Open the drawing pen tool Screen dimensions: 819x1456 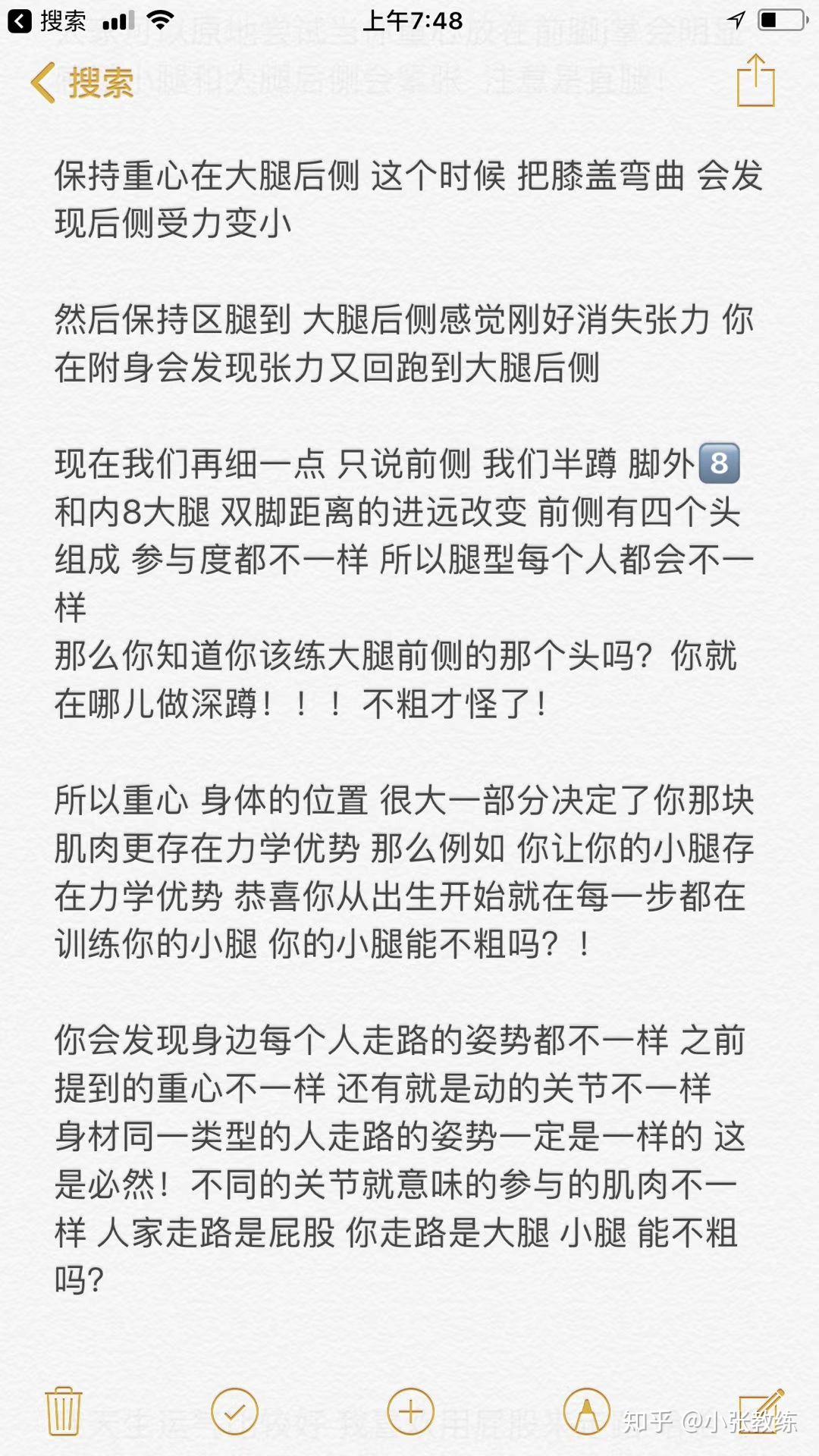pyautogui.click(x=586, y=1411)
